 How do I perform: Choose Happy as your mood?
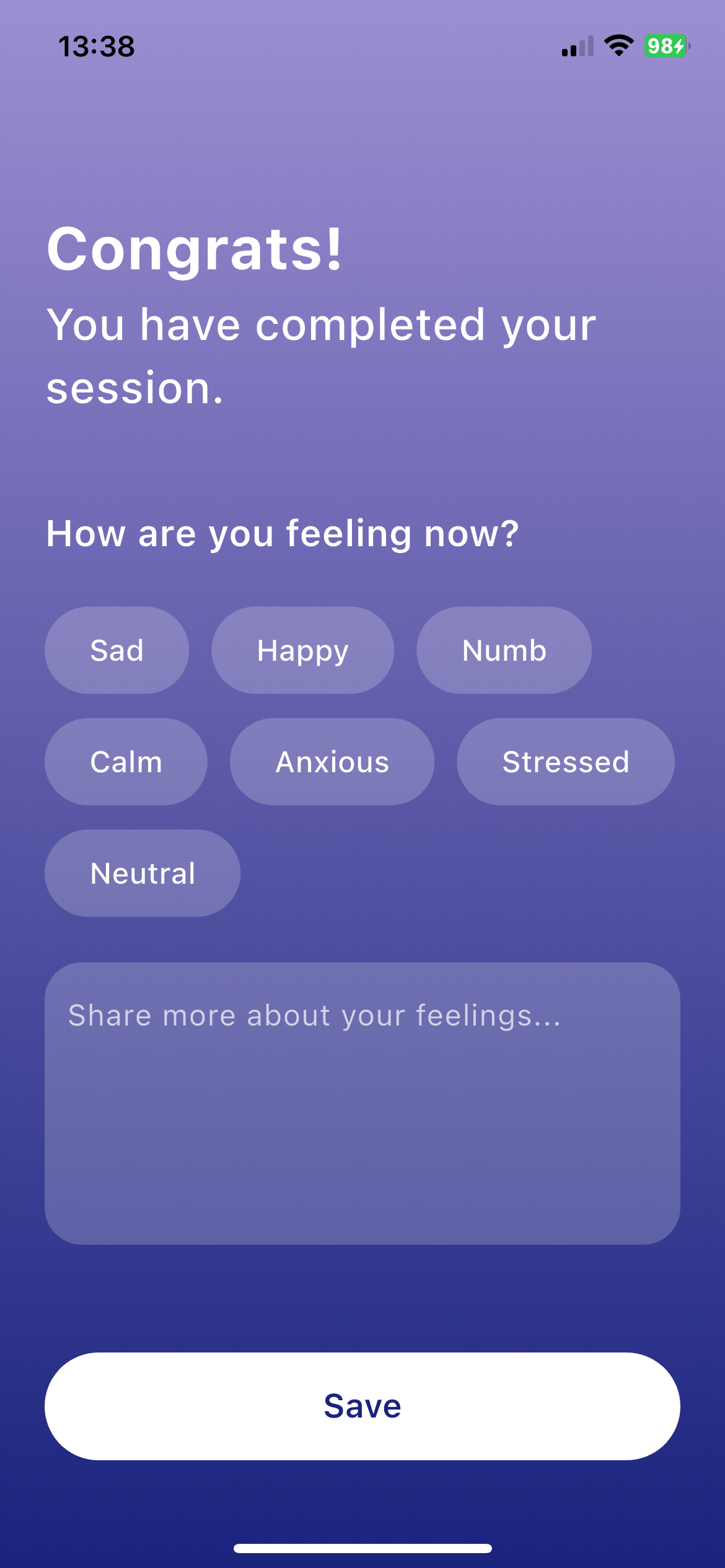point(302,650)
